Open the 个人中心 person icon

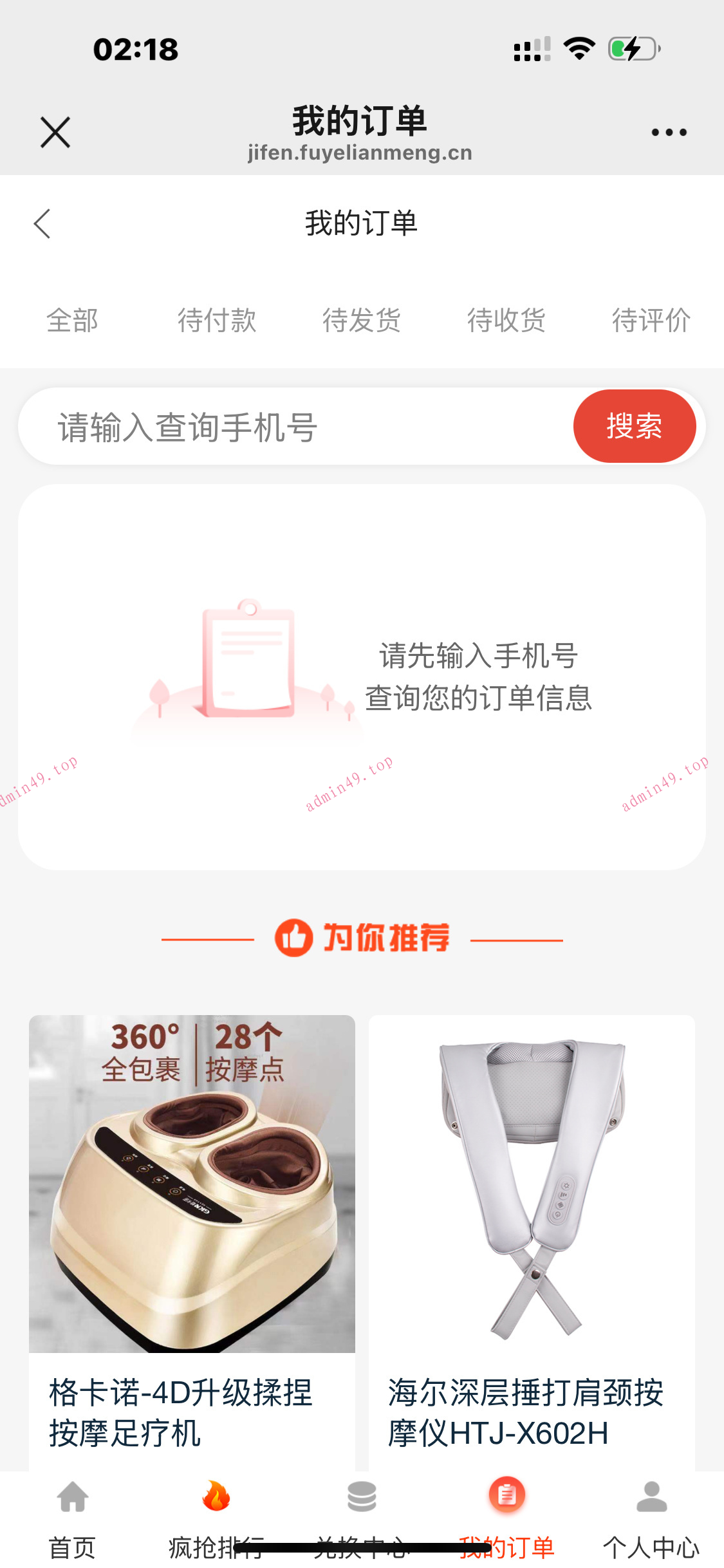pos(651,1496)
